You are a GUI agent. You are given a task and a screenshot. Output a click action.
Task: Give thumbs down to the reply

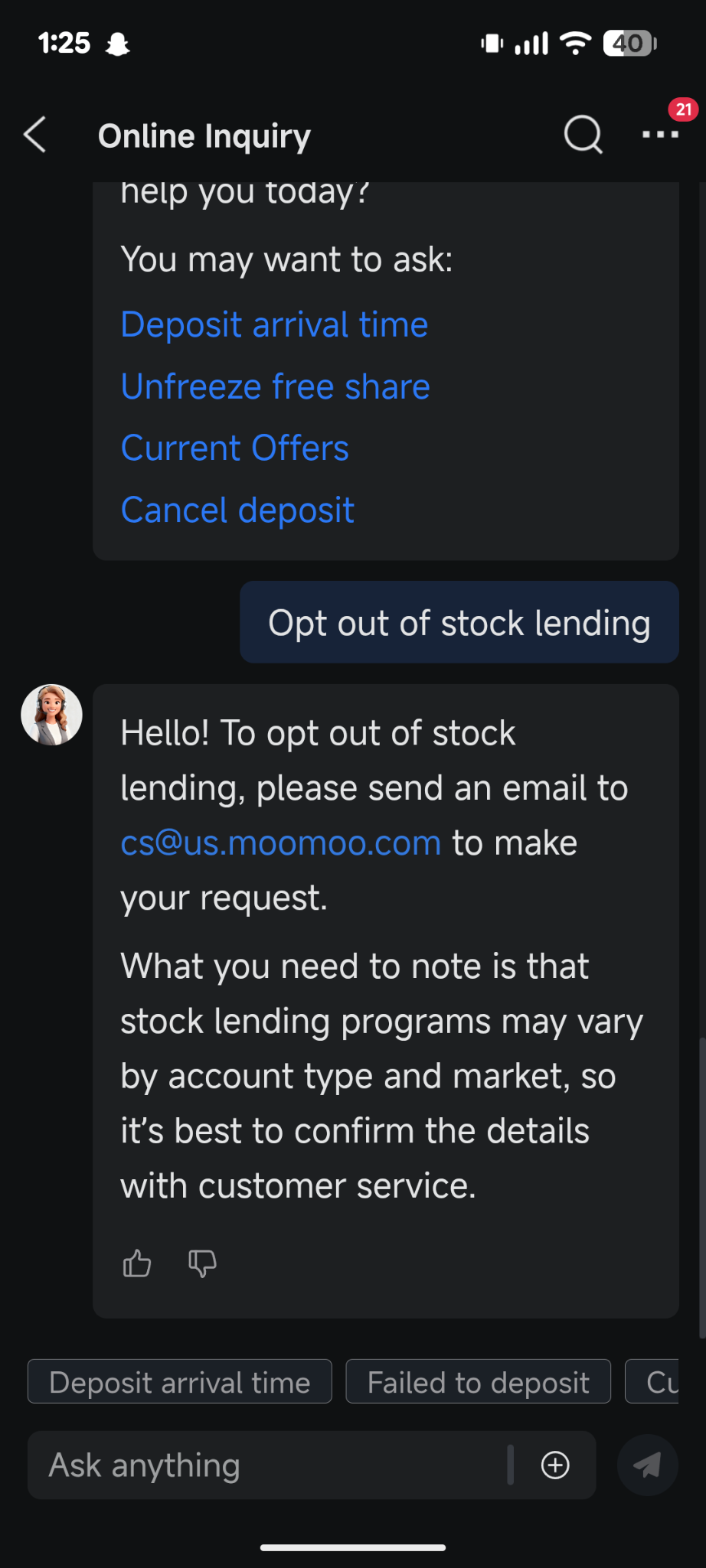click(x=202, y=1263)
